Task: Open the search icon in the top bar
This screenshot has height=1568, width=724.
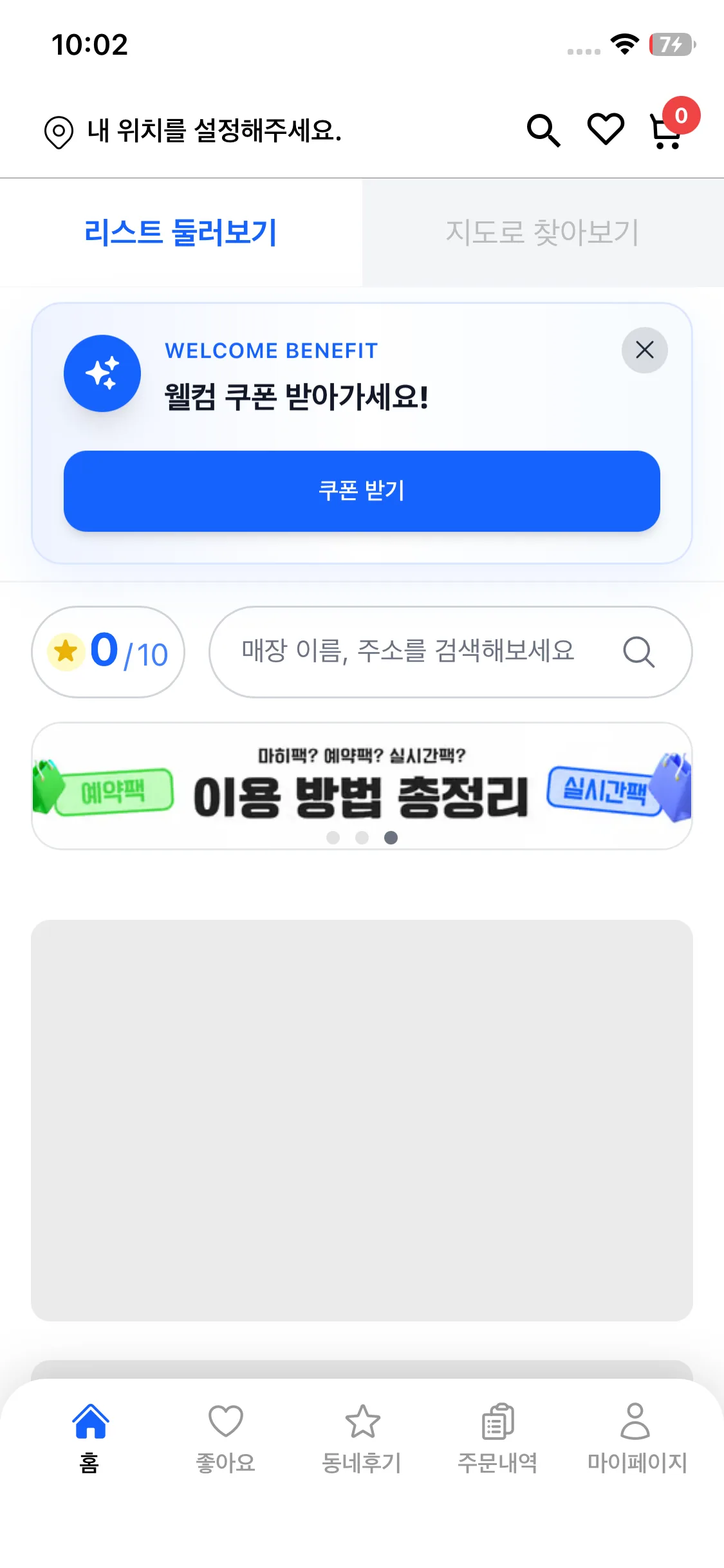Action: pos(544,131)
